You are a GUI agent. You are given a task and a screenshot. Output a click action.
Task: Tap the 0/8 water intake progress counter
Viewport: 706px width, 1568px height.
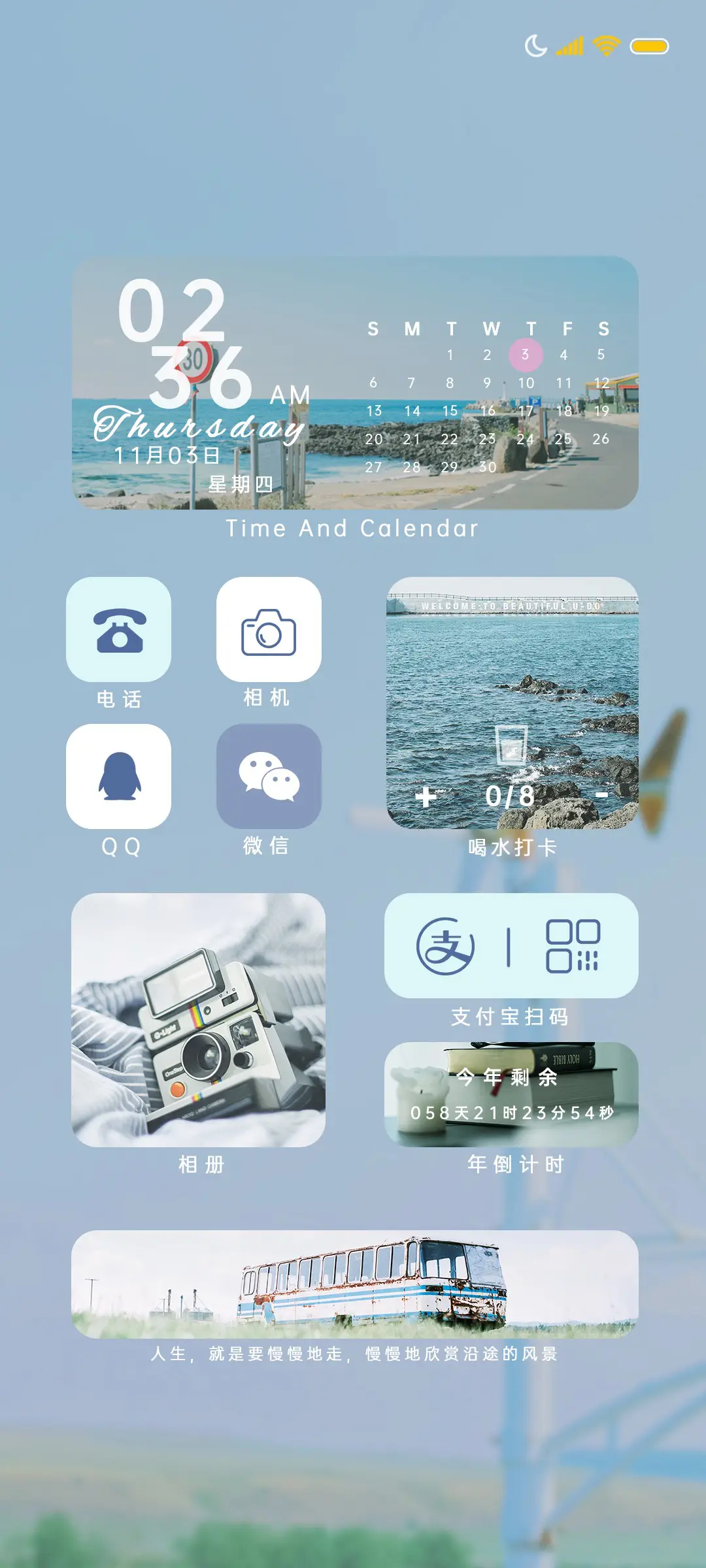(x=509, y=796)
